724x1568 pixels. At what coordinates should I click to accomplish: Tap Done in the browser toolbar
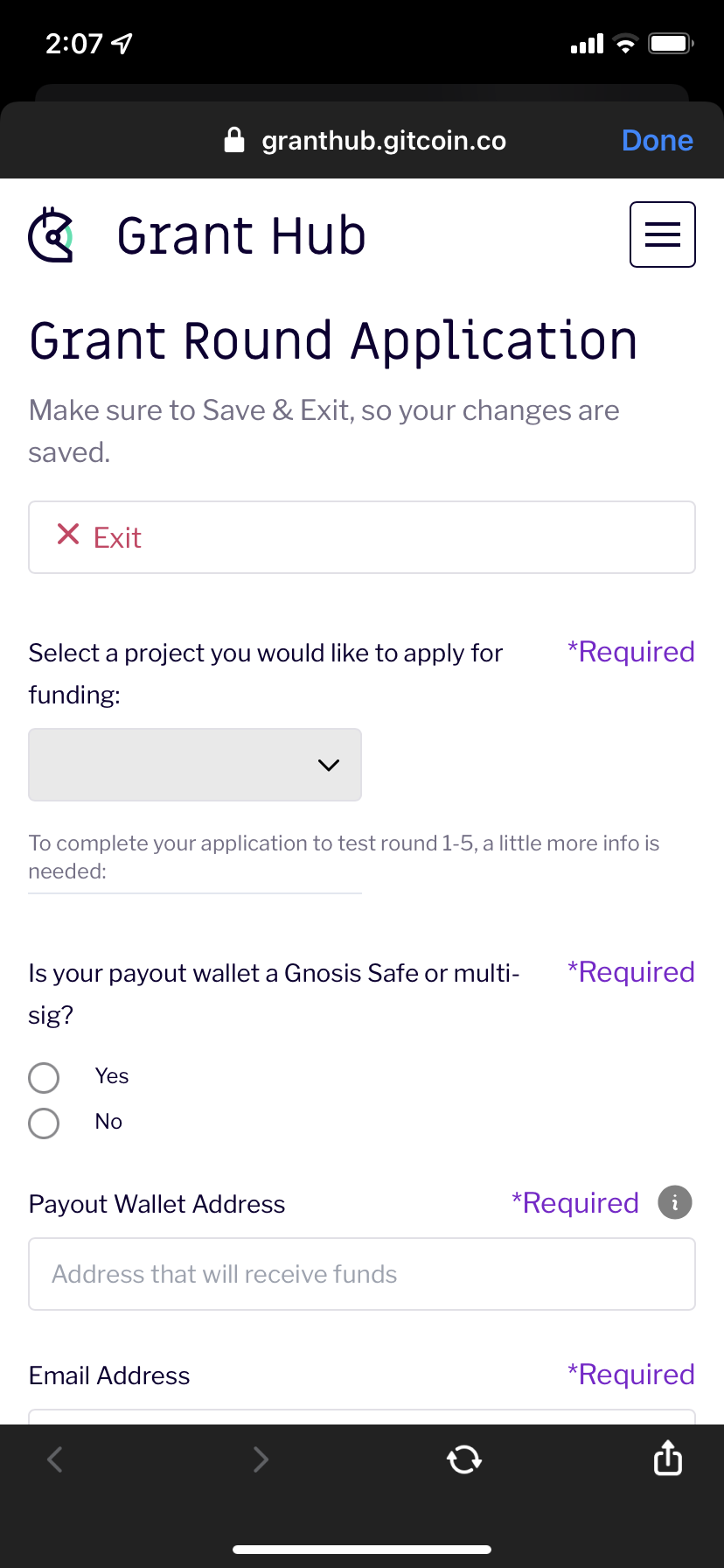pos(658,140)
